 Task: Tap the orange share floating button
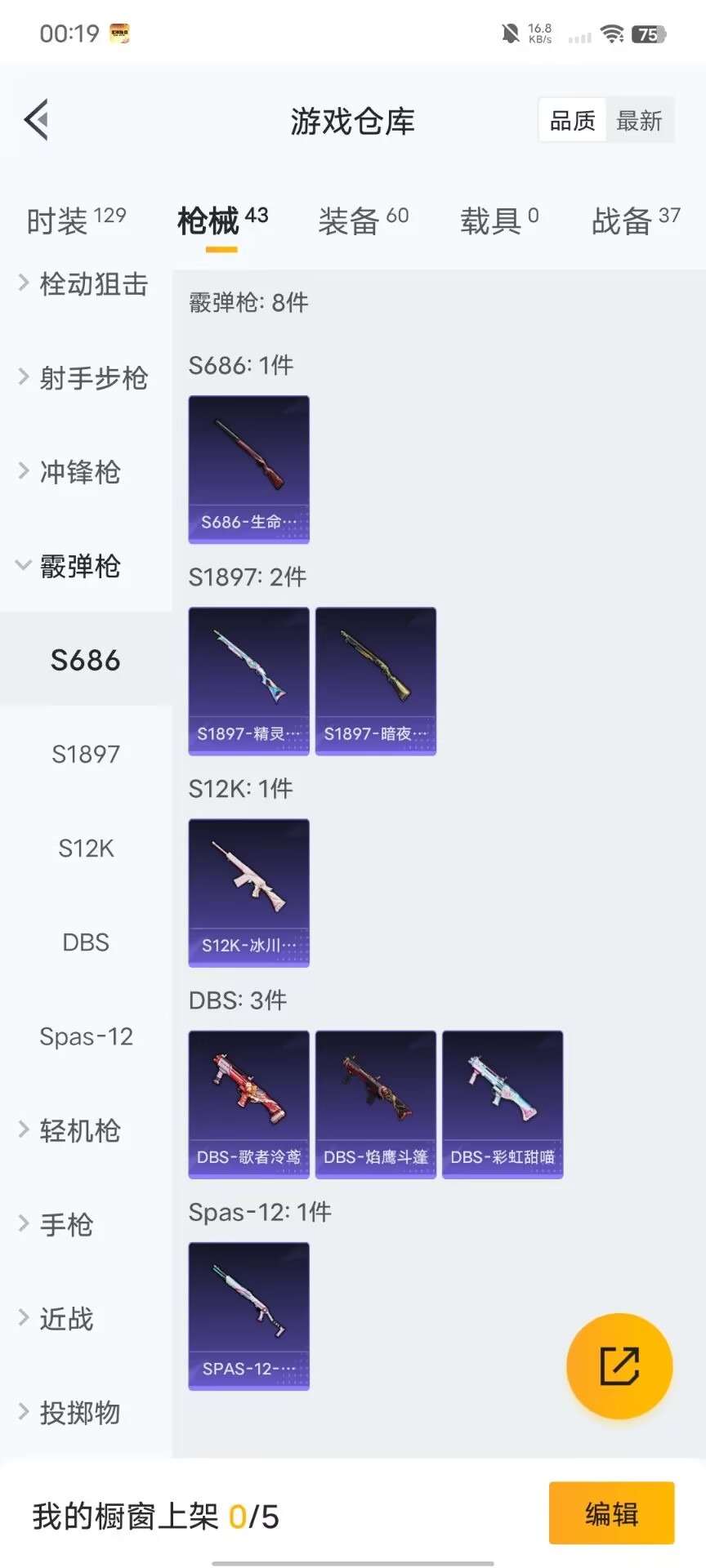click(619, 1365)
